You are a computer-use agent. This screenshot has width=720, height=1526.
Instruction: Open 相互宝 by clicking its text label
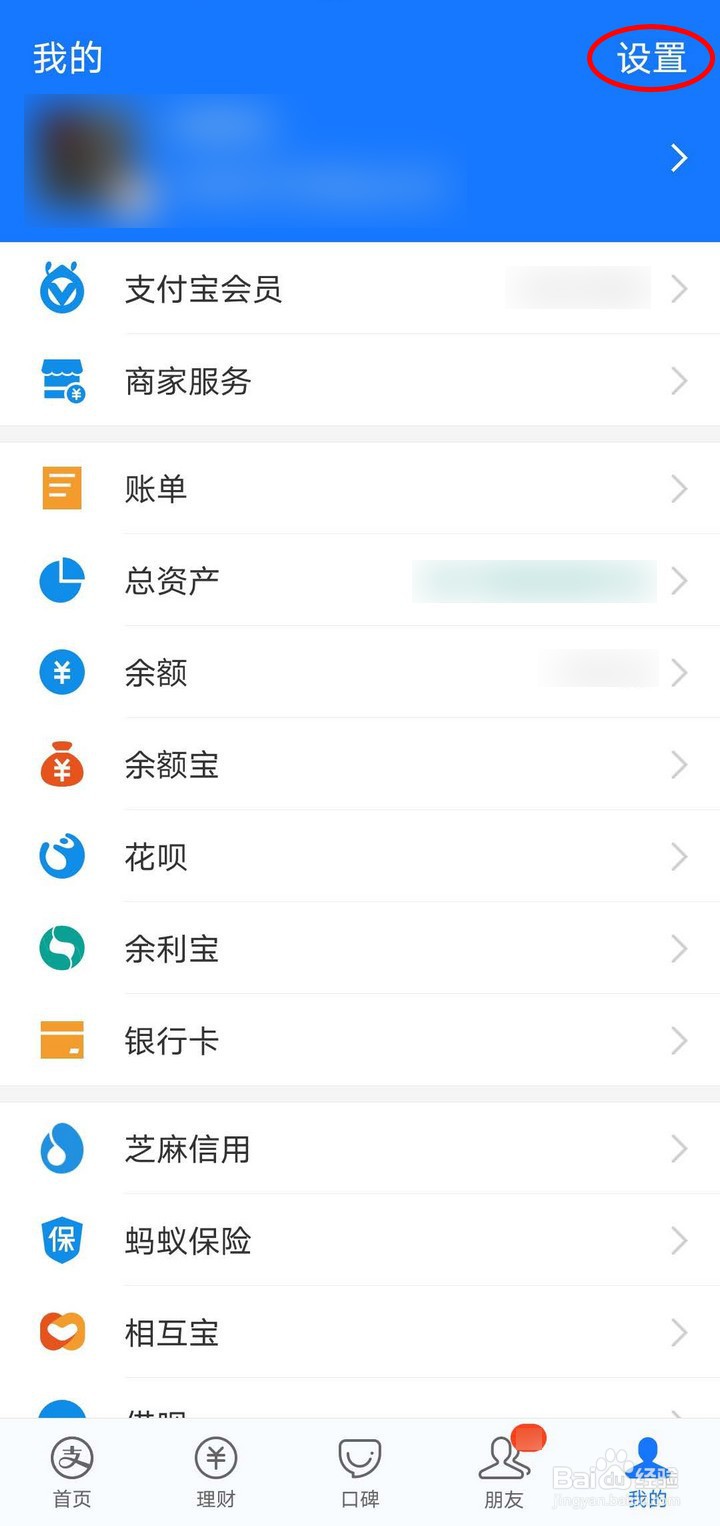[x=171, y=1332]
